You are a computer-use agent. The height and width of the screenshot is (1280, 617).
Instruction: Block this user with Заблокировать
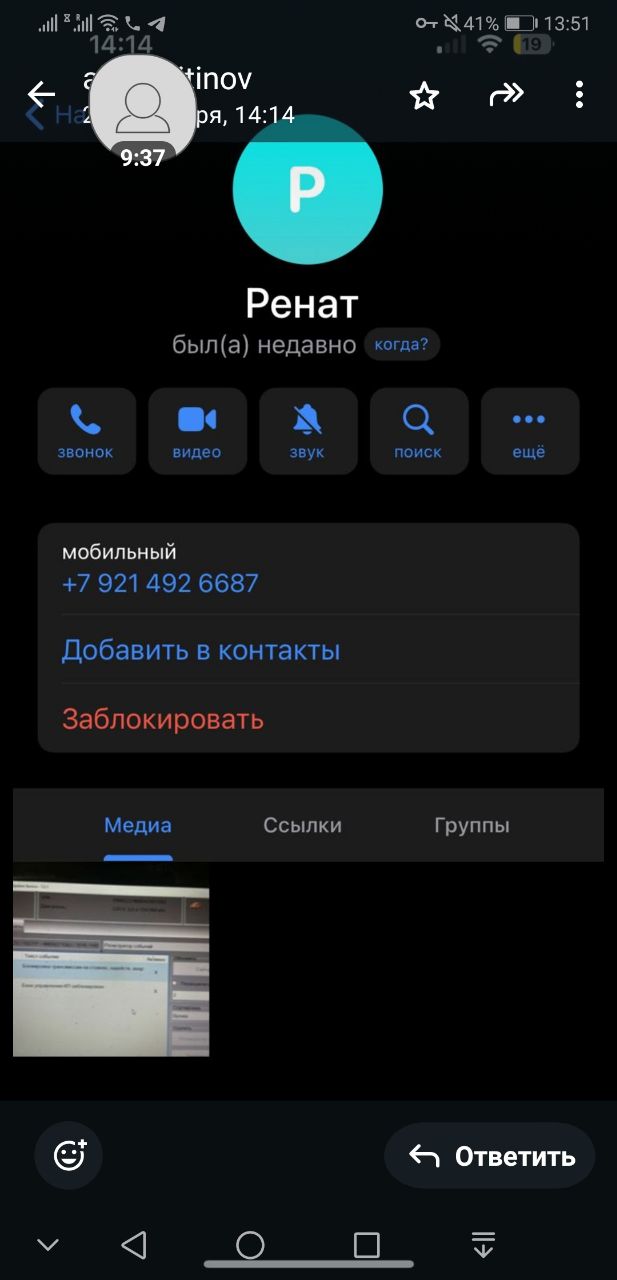163,718
